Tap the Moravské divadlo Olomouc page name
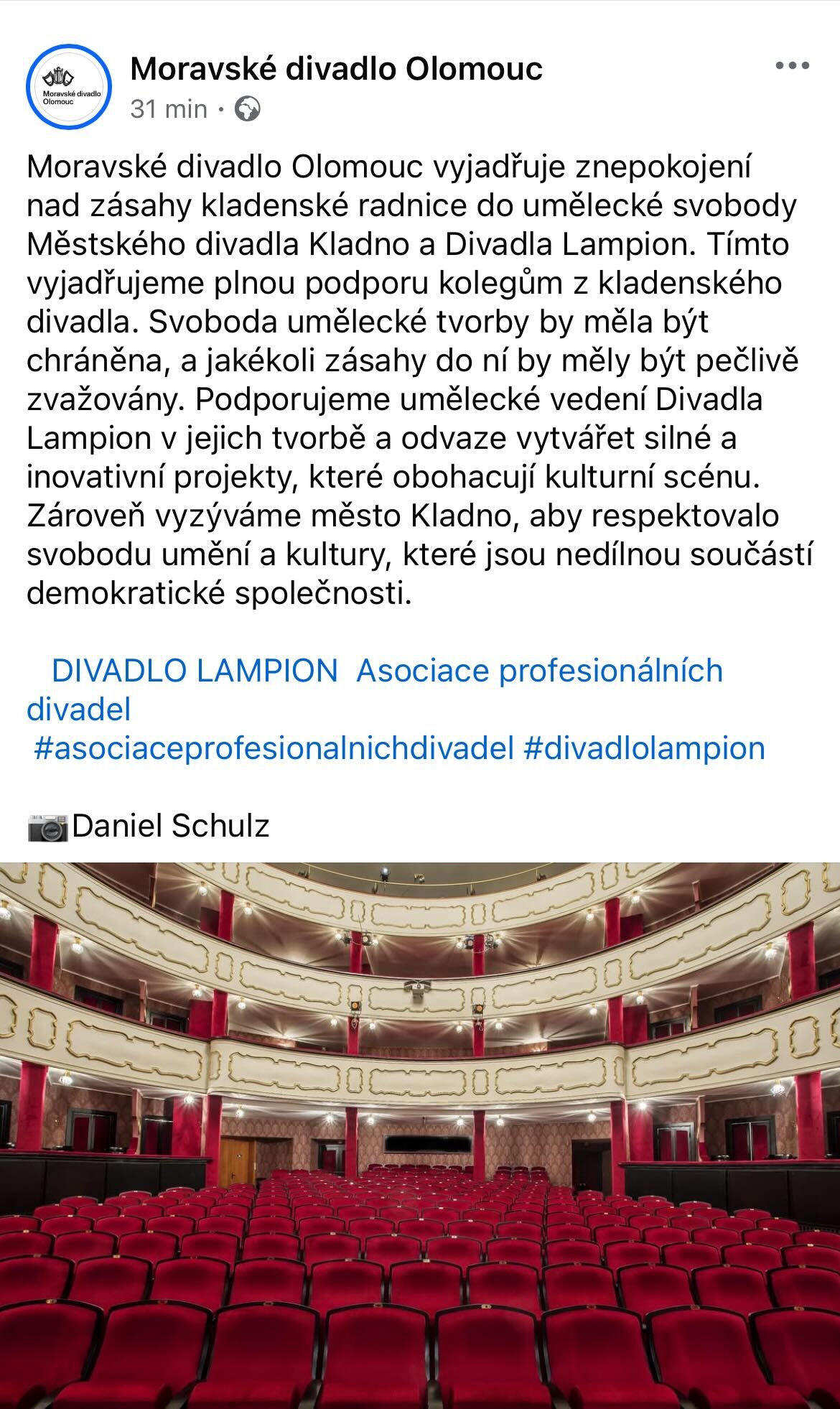Image resolution: width=840 pixels, height=1409 pixels. (x=337, y=69)
